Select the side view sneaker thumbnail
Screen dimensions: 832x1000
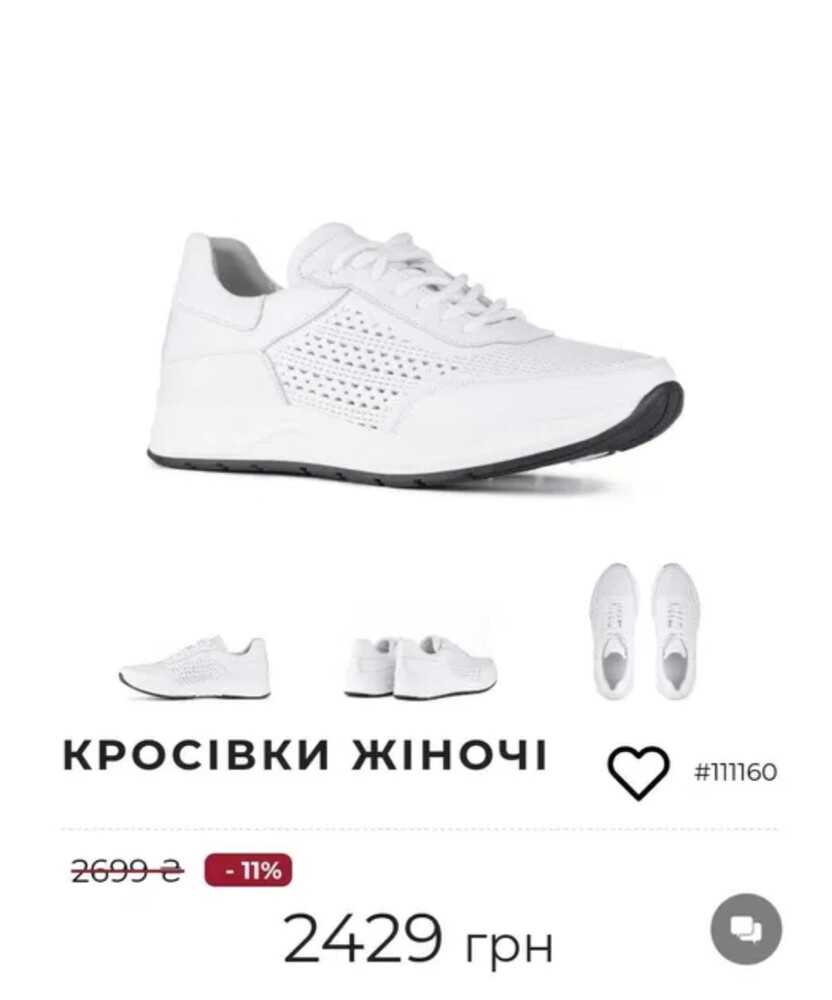click(x=194, y=664)
